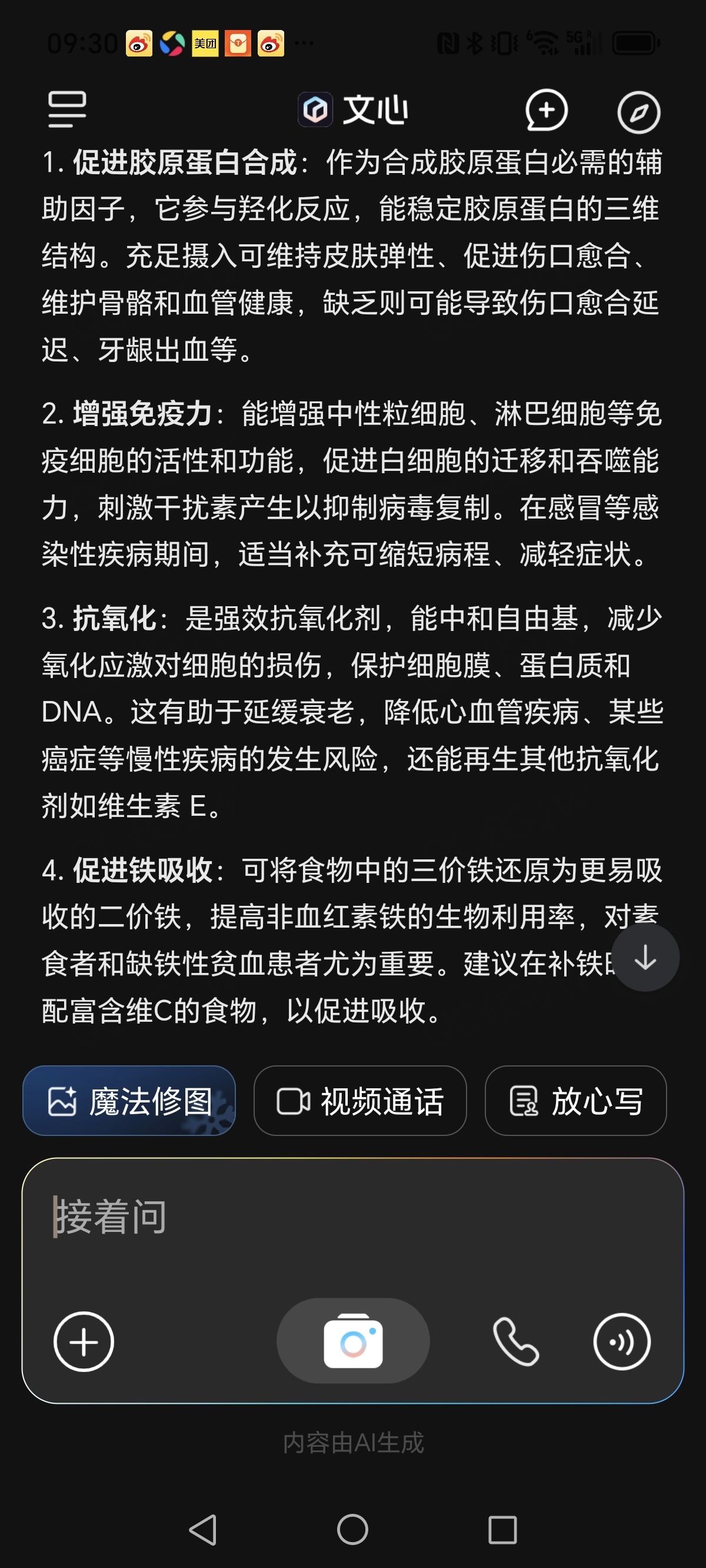
Task: Open the plus attachment menu
Action: (84, 1341)
